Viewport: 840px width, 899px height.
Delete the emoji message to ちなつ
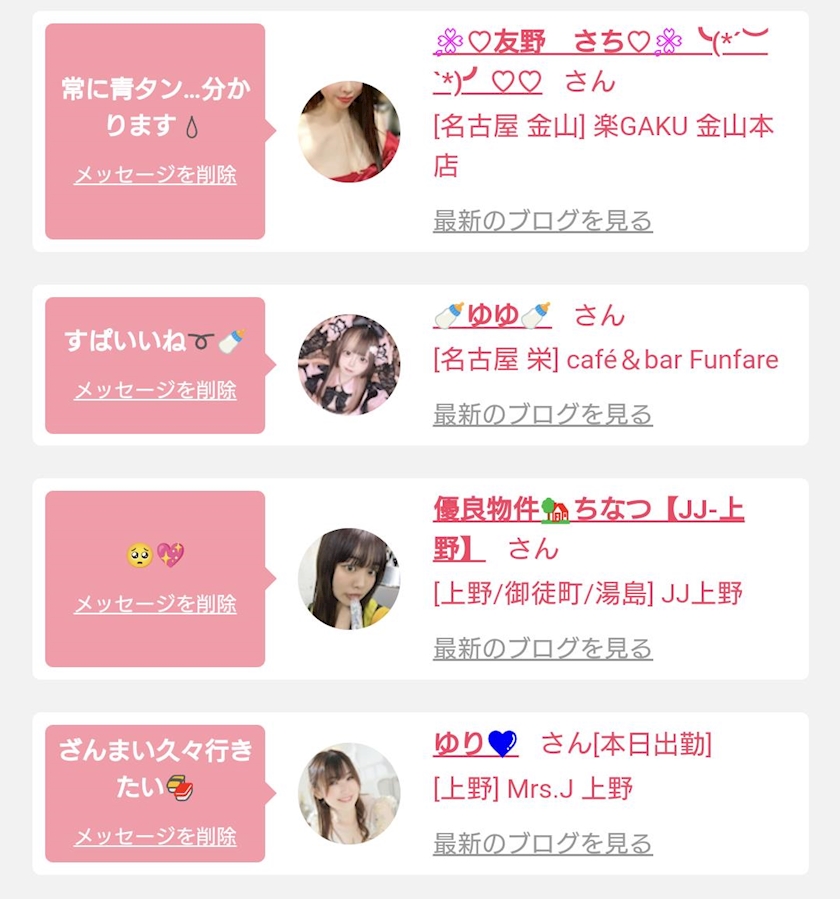coord(155,604)
